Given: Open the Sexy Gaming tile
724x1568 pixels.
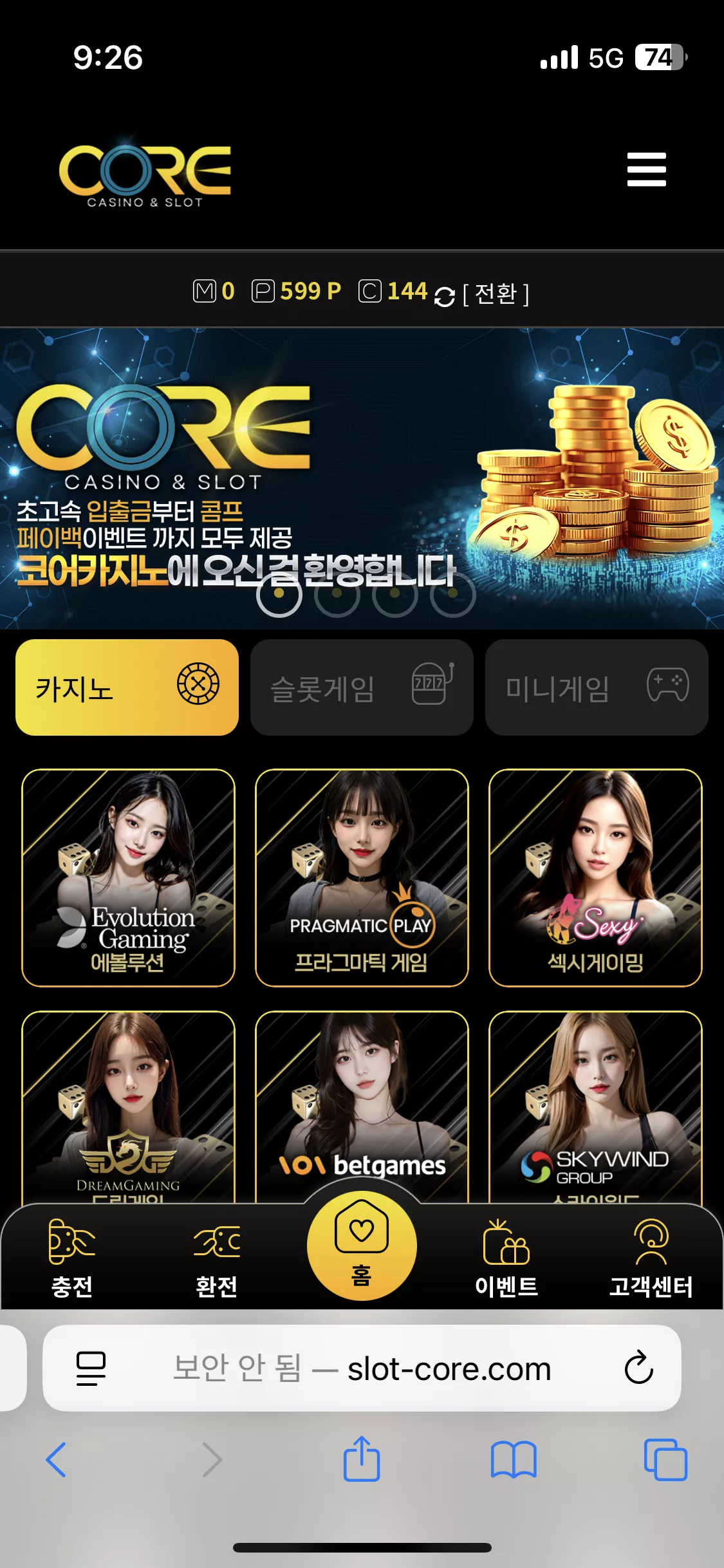Looking at the screenshot, I should point(595,878).
